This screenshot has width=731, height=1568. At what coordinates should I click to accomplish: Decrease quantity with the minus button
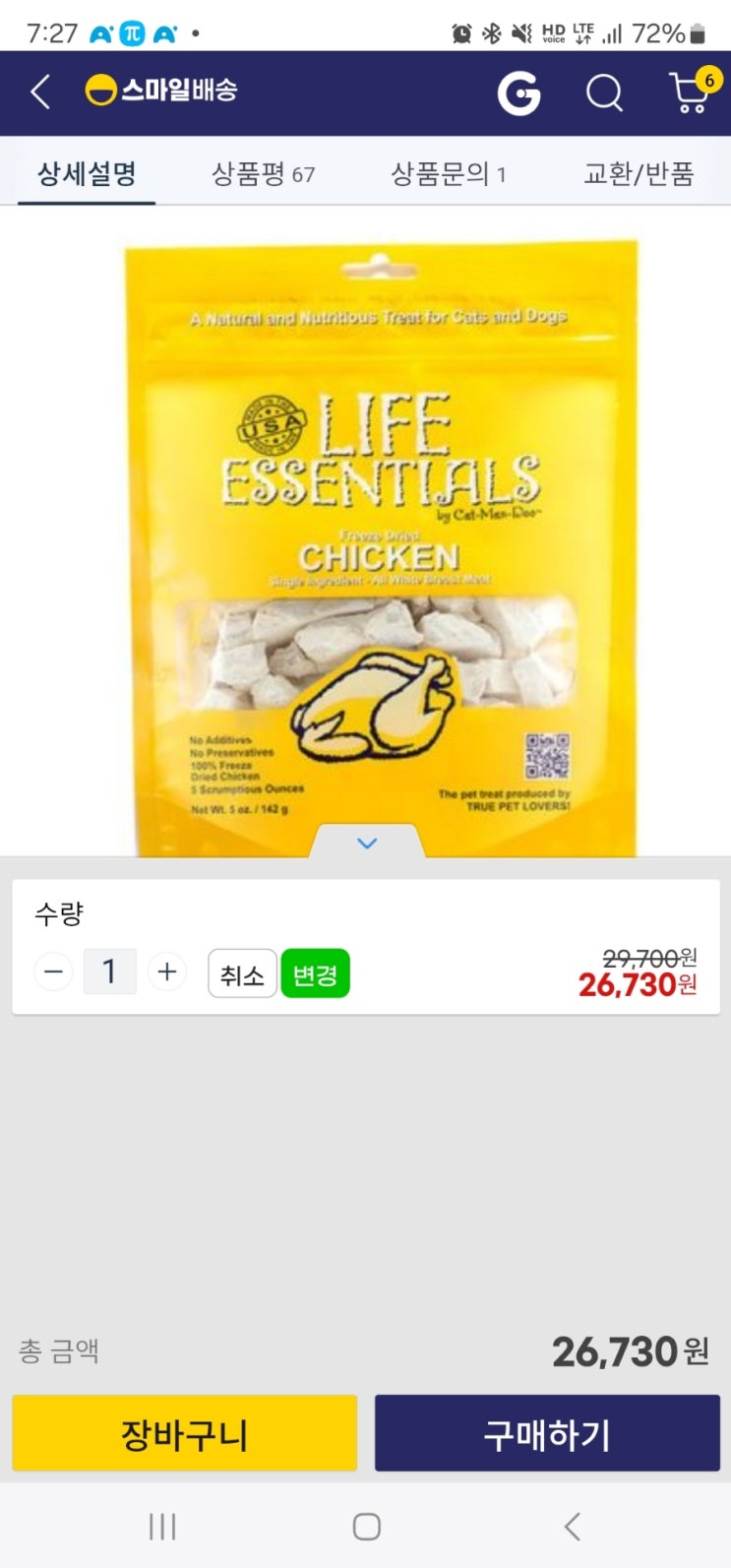53,972
